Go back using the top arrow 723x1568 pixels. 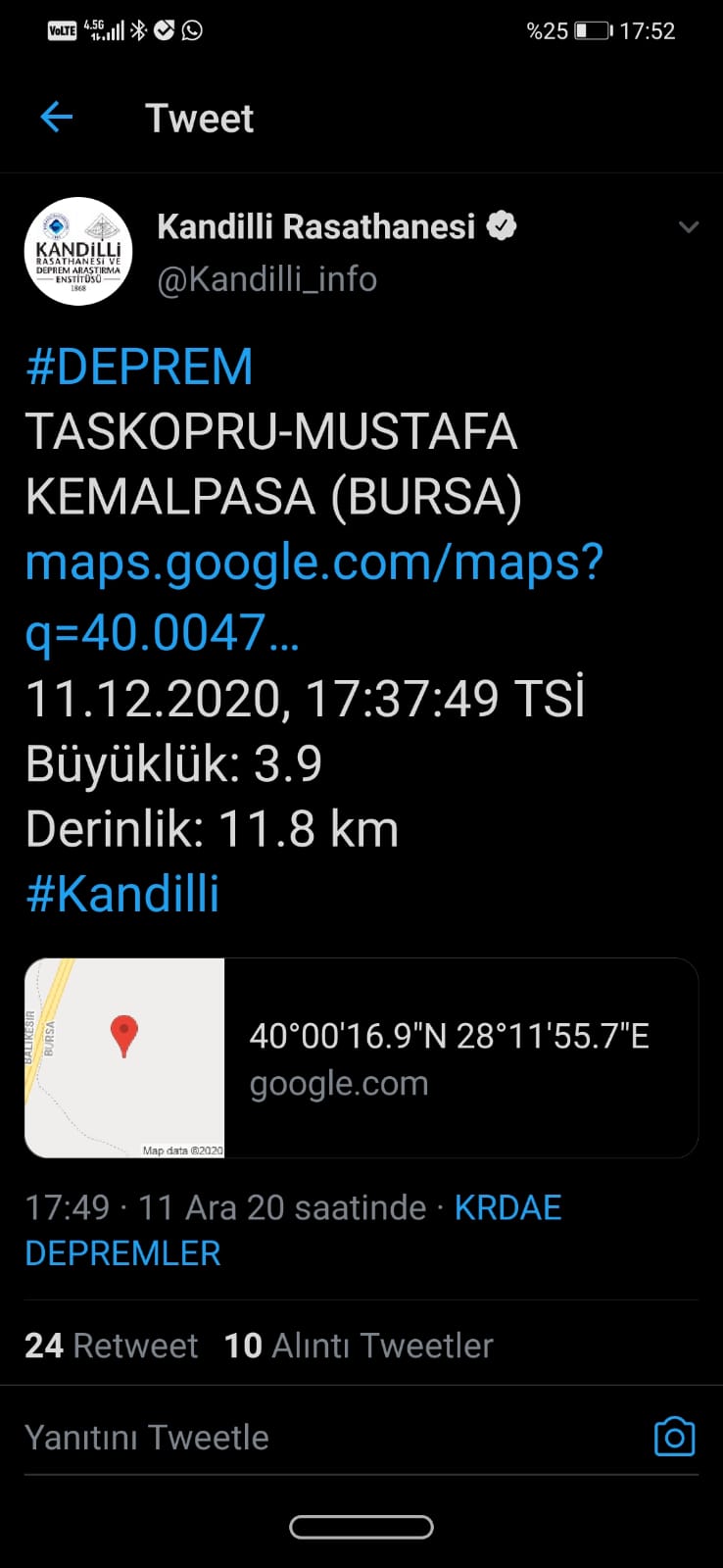pos(57,118)
